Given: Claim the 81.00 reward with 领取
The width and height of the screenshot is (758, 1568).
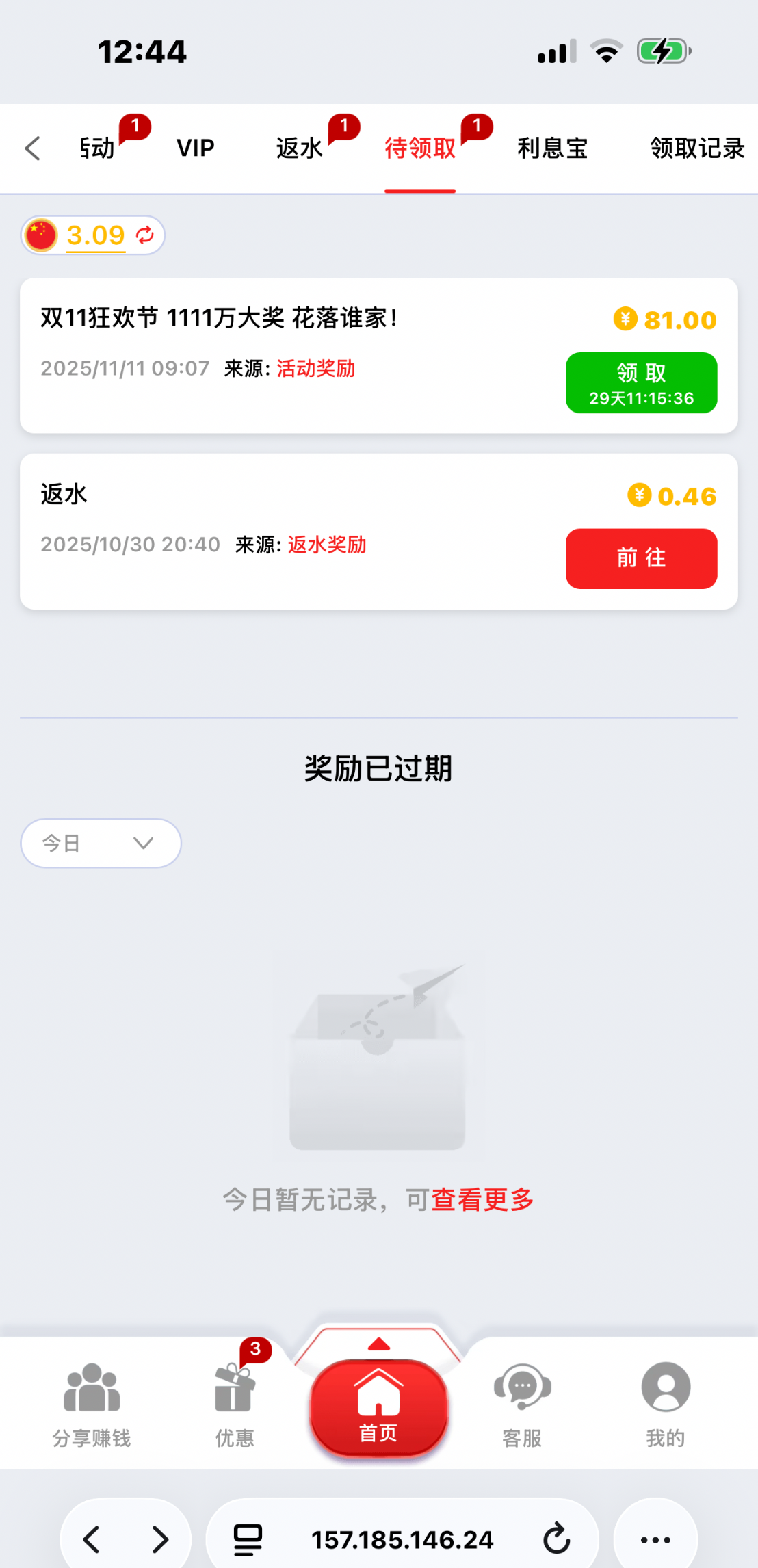Looking at the screenshot, I should click(x=641, y=382).
